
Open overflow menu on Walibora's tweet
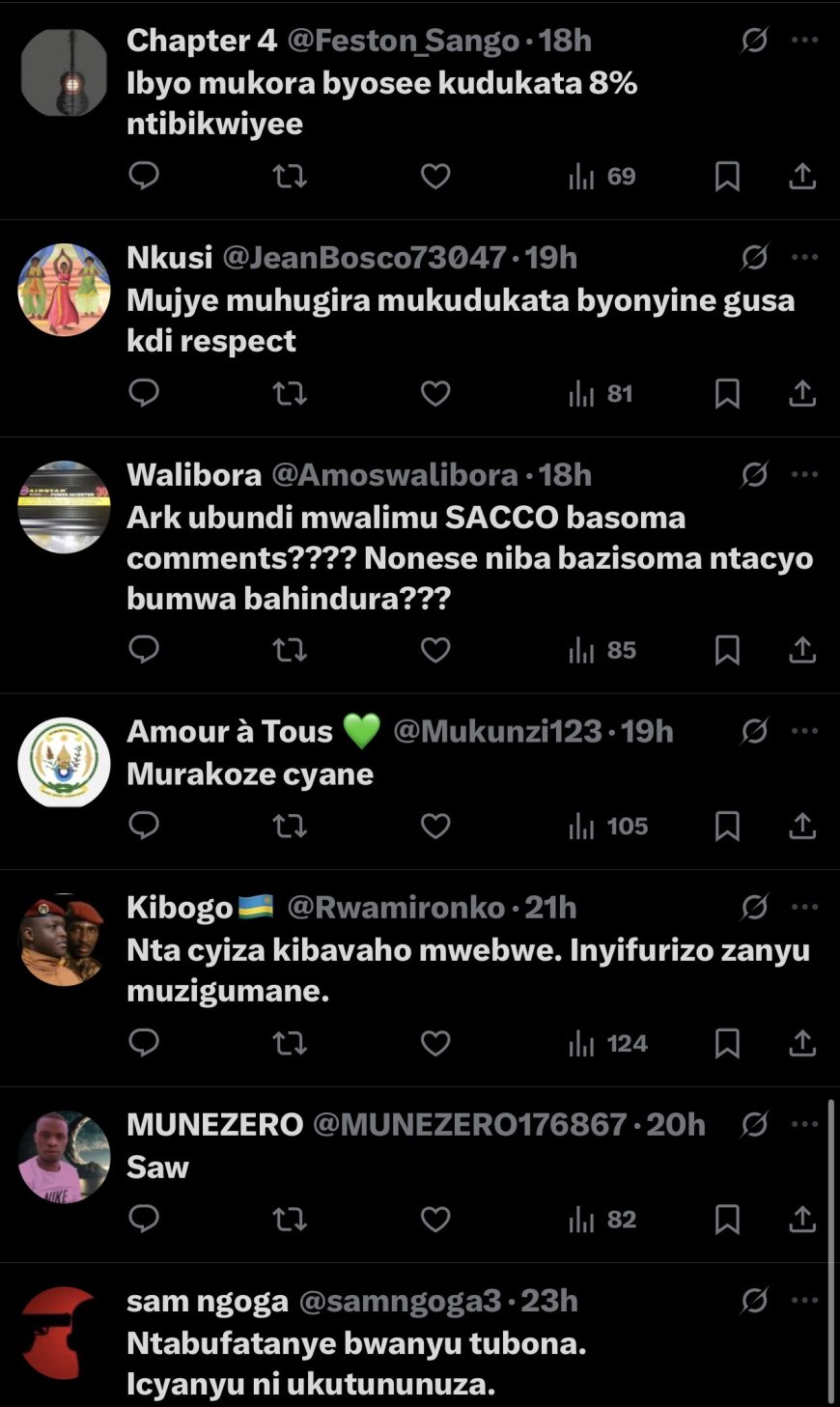pos(804,474)
